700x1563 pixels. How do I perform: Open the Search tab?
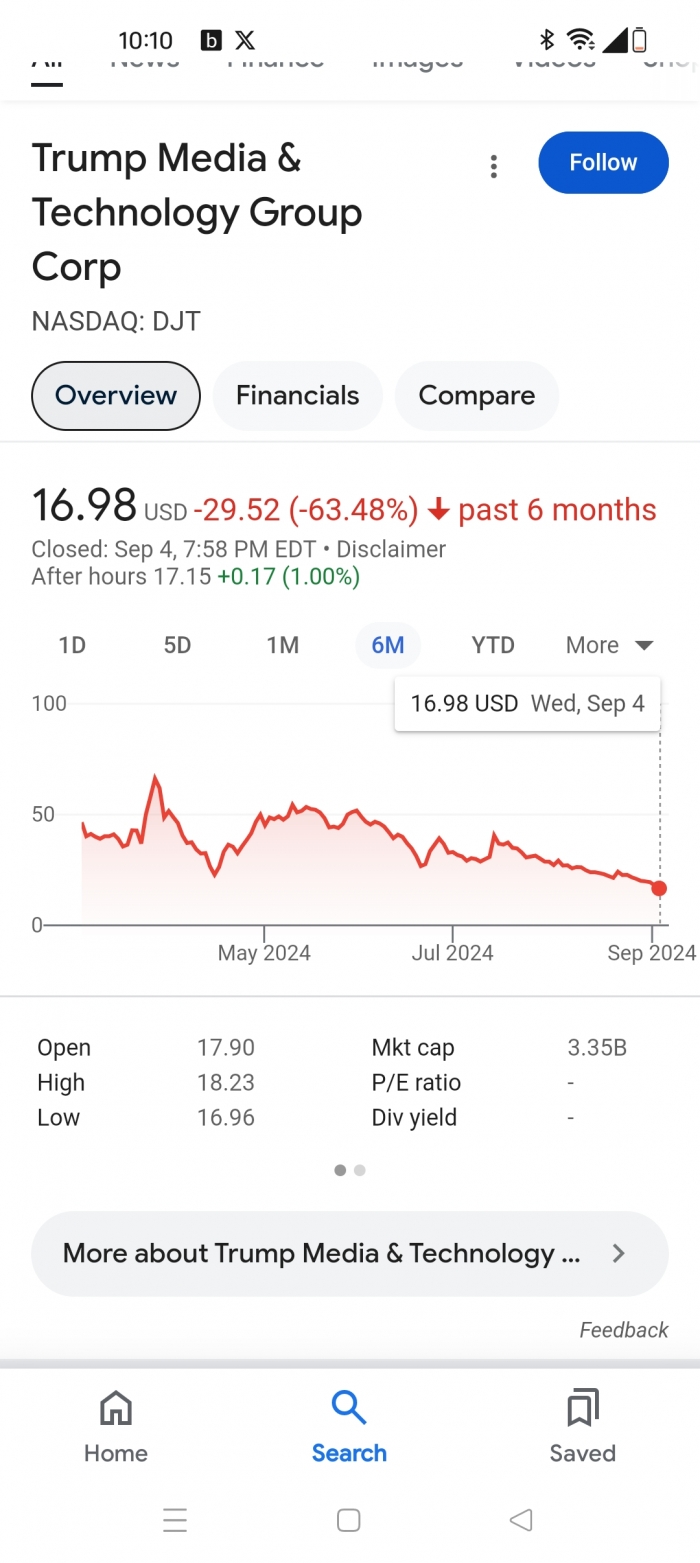click(349, 1428)
